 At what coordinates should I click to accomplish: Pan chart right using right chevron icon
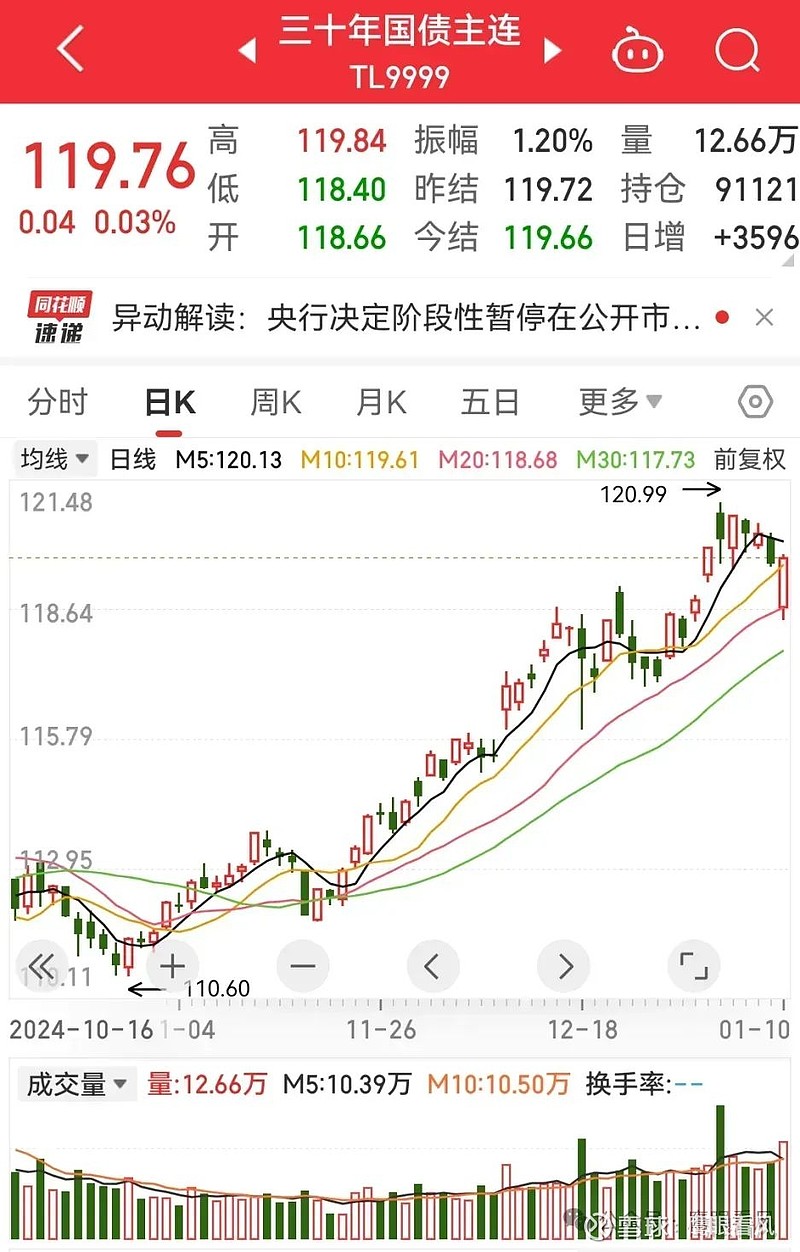click(563, 966)
